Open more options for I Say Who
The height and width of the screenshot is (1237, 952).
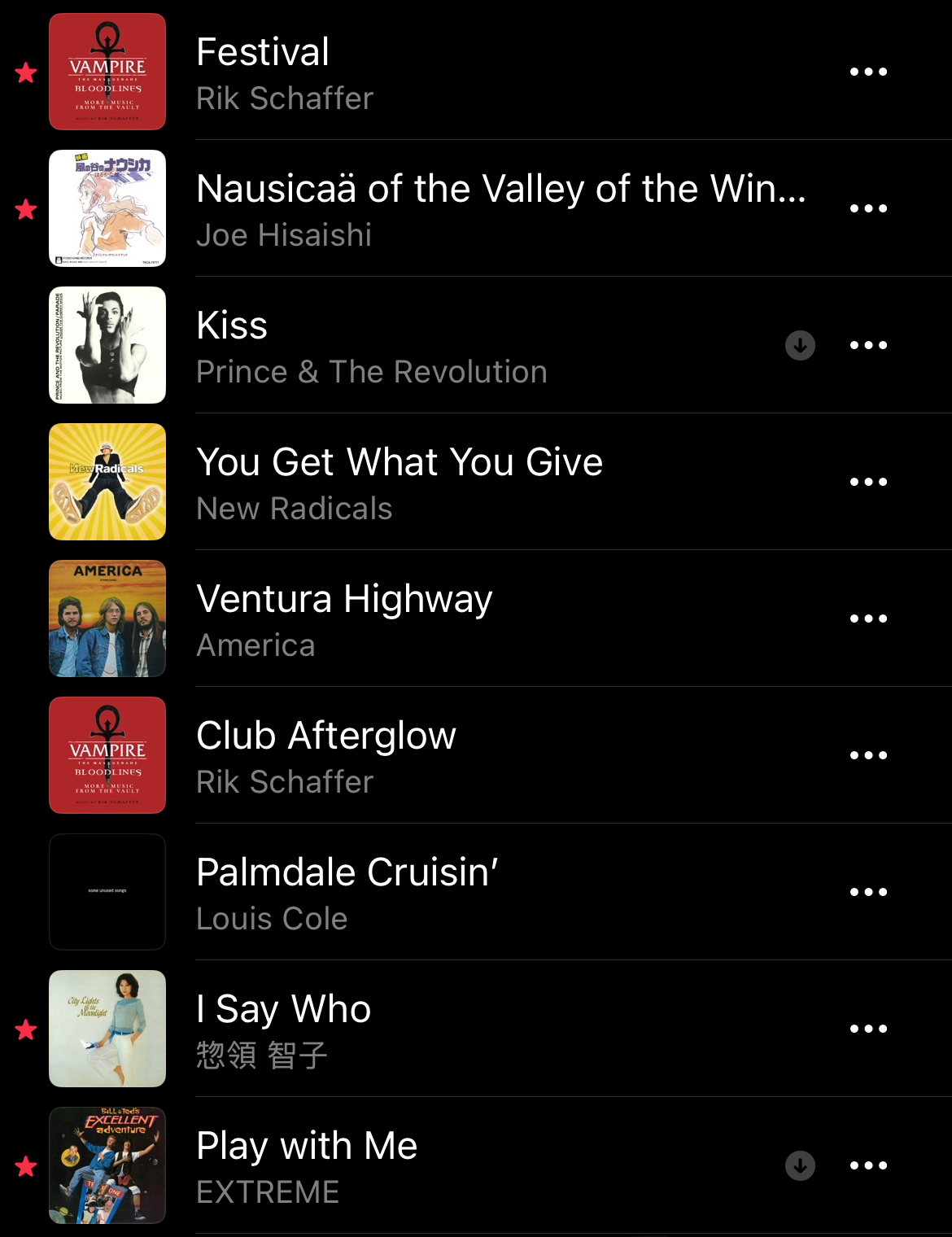click(x=868, y=1029)
